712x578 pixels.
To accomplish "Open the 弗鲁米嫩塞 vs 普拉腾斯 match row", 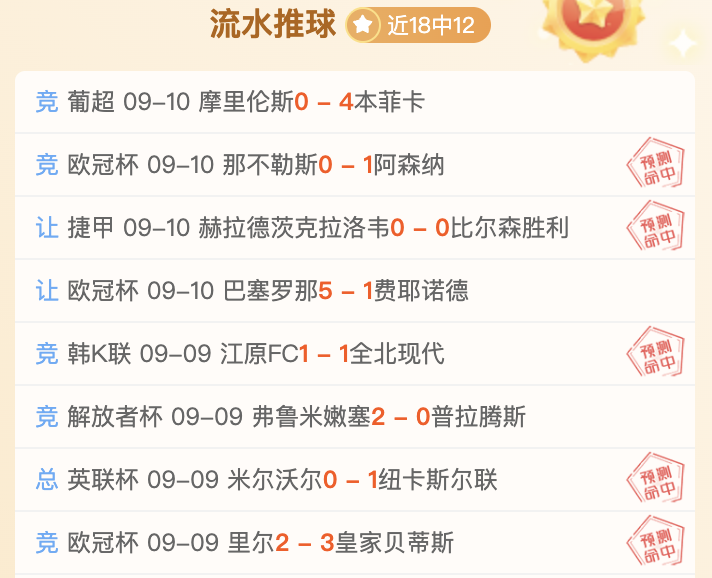I will click(355, 417).
